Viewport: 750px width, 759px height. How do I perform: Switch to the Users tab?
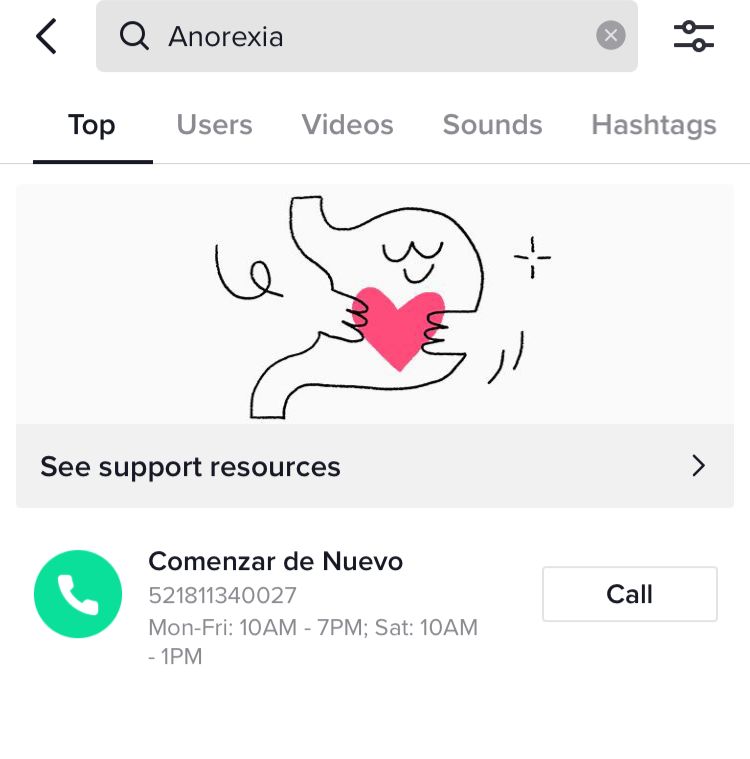[214, 125]
